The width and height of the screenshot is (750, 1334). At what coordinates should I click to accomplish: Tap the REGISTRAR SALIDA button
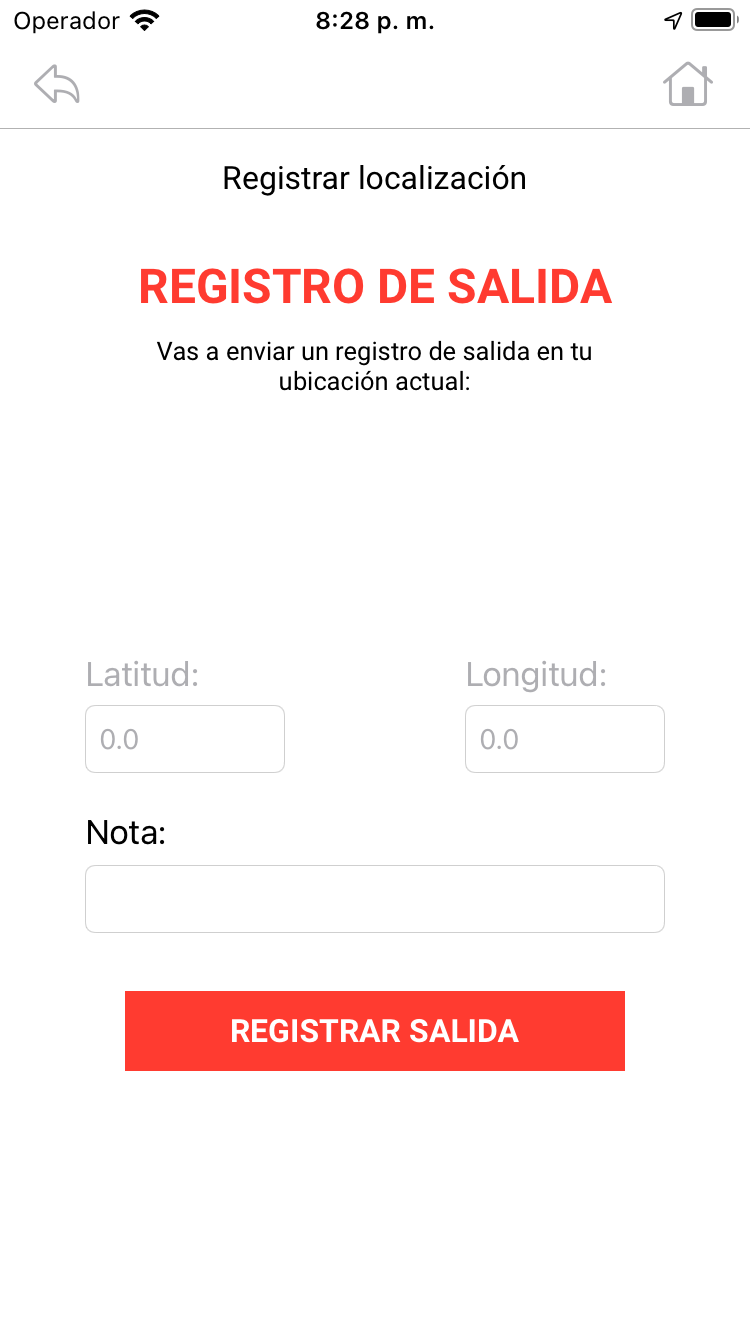click(375, 1031)
